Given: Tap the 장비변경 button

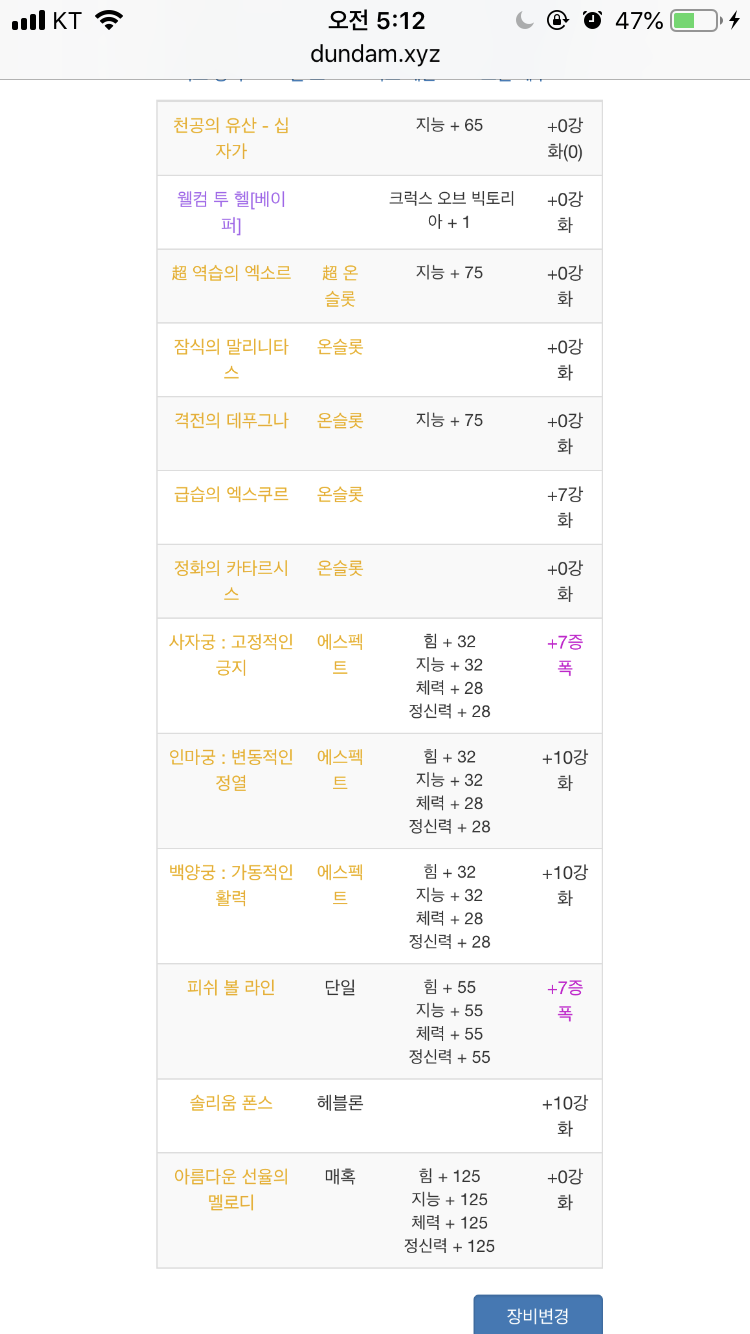Looking at the screenshot, I should [538, 1314].
